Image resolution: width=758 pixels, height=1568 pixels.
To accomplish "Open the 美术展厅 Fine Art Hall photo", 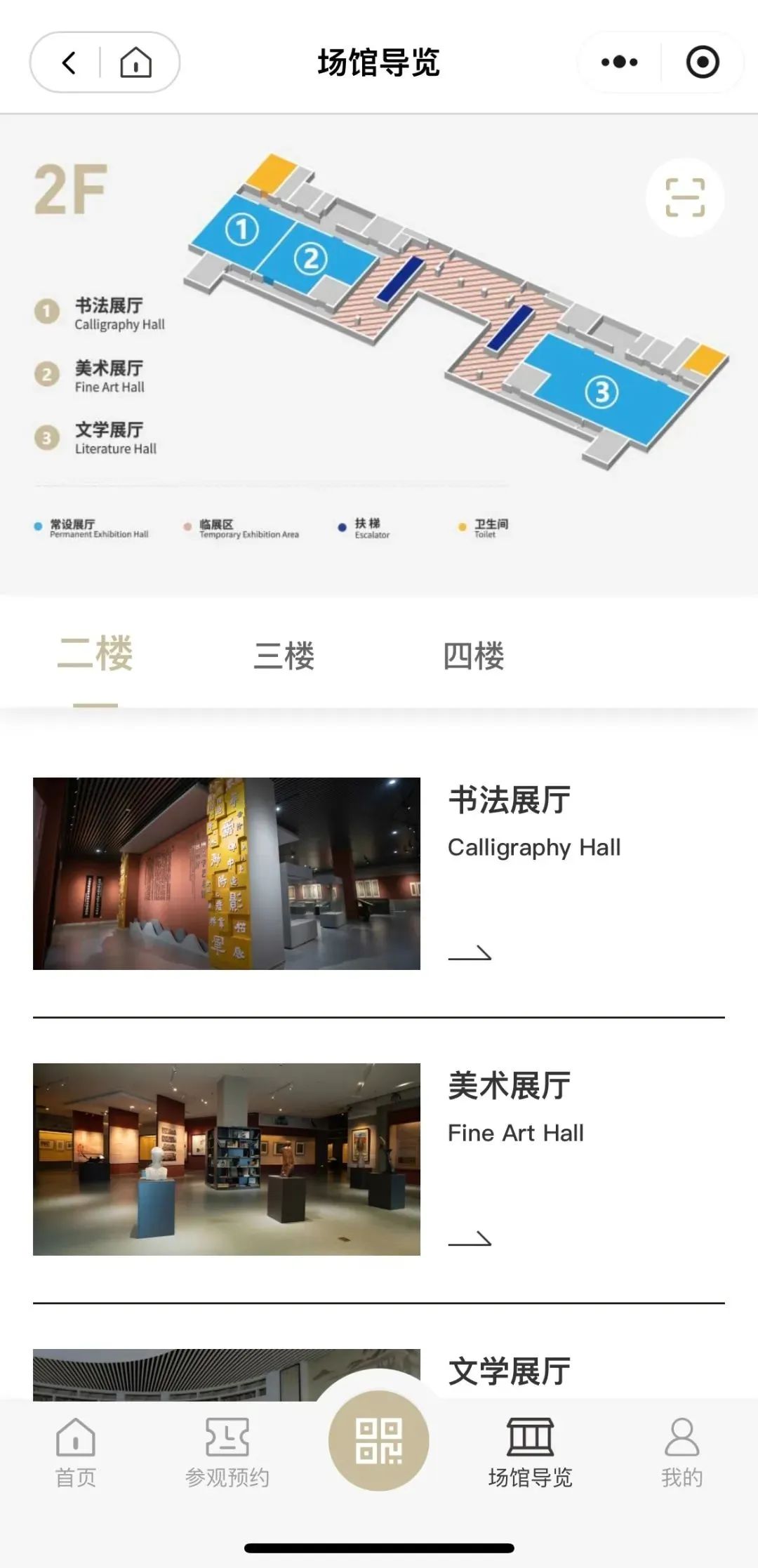I will (227, 1159).
